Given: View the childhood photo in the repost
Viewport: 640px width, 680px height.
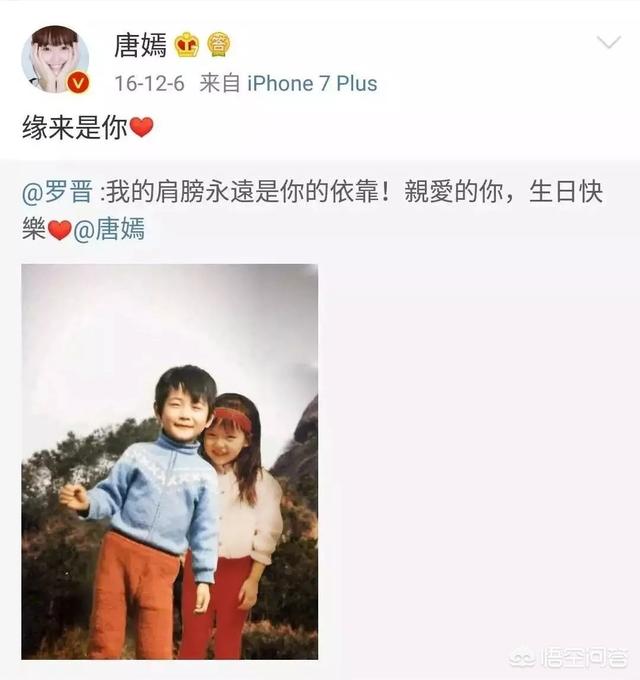Looking at the screenshot, I should pos(170,460).
